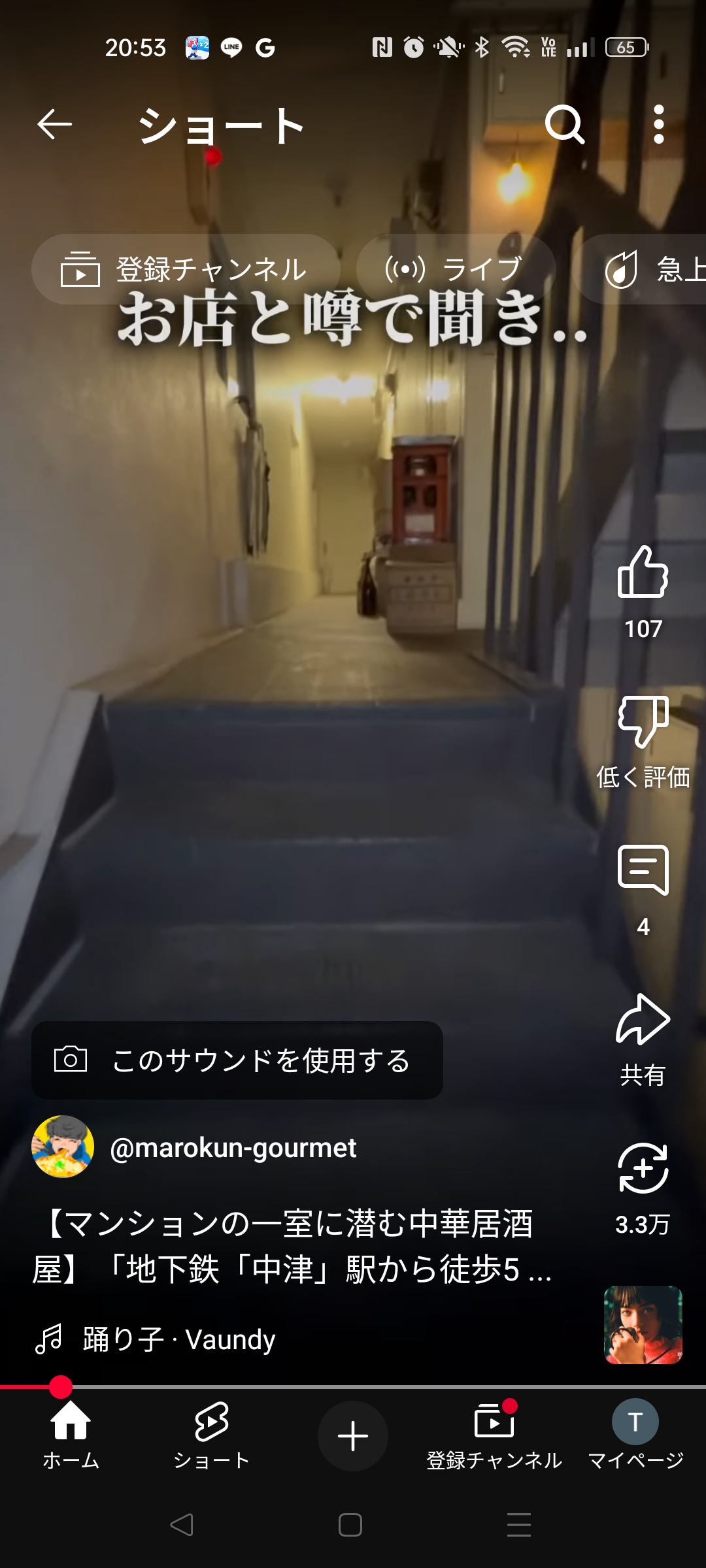The height and width of the screenshot is (1568, 706).
Task: Select the 登録チャンネル chip at top
Action: pos(186,269)
